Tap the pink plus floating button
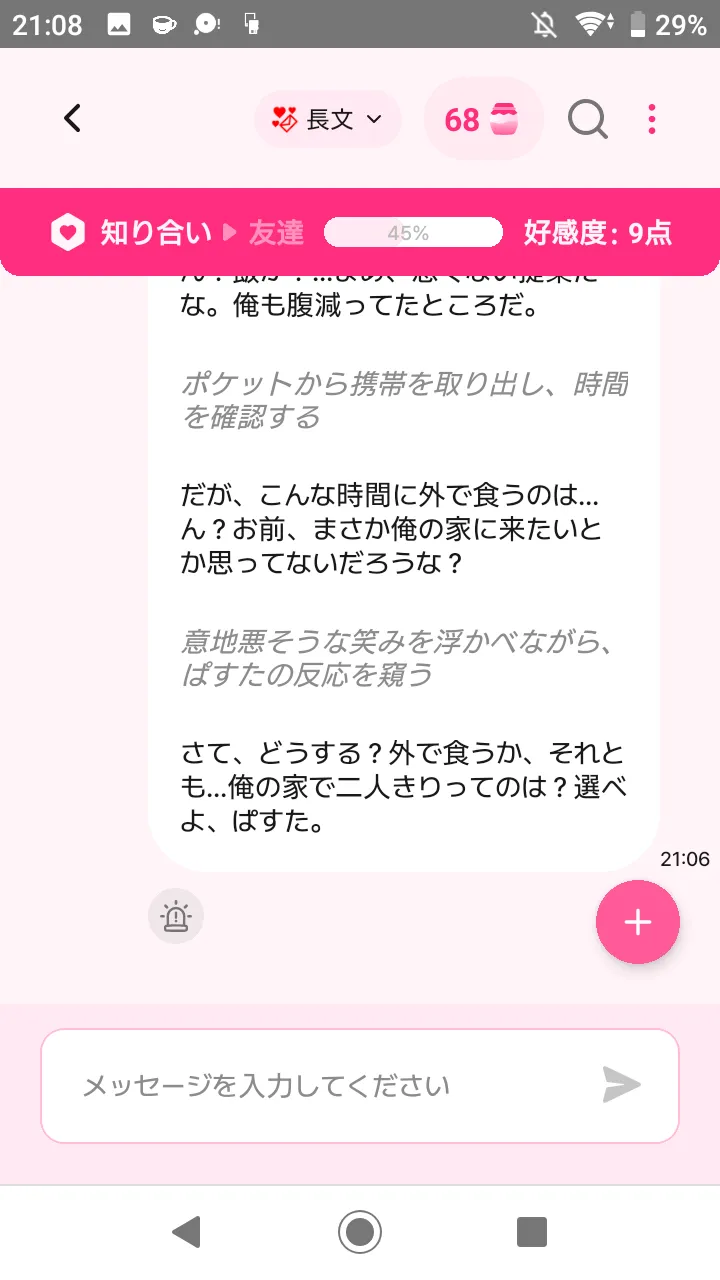The image size is (720, 1280). [x=638, y=922]
